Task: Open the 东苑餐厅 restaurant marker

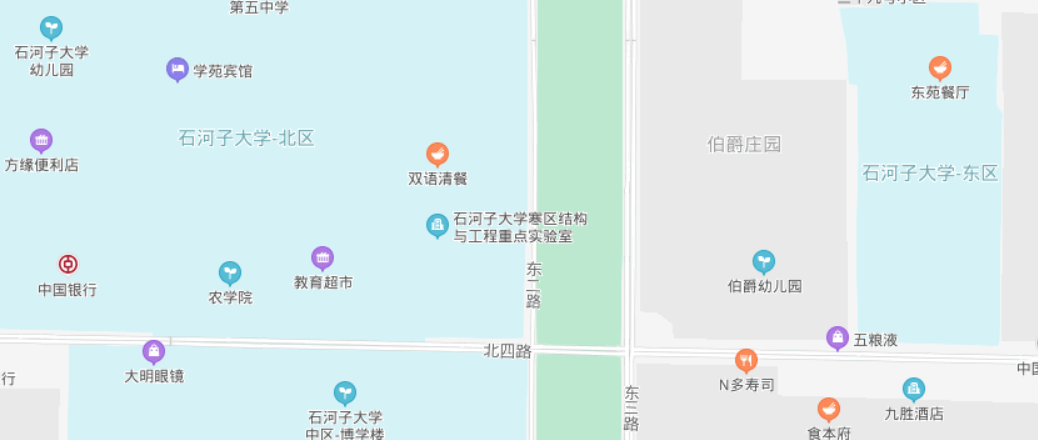Action: pyautogui.click(x=939, y=68)
